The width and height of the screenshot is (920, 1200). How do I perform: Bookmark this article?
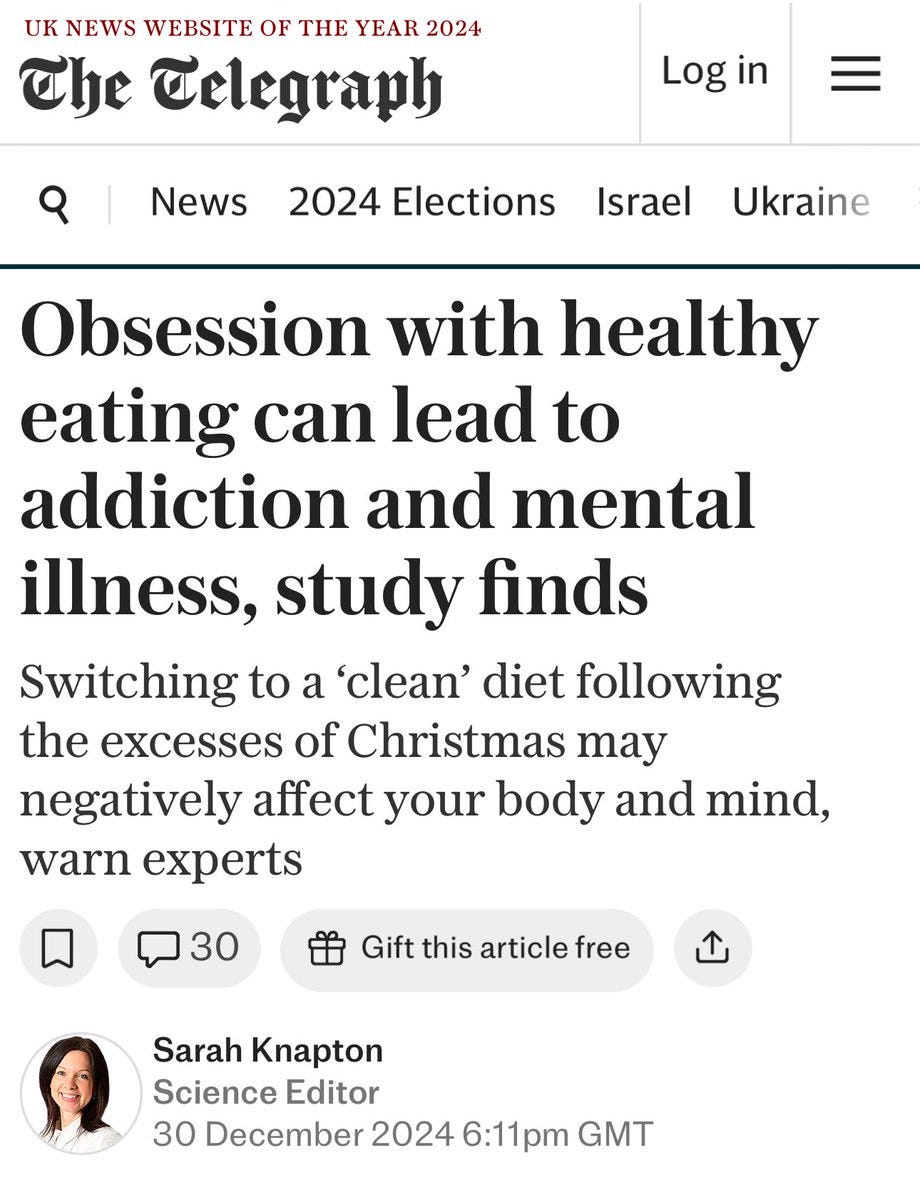click(58, 948)
